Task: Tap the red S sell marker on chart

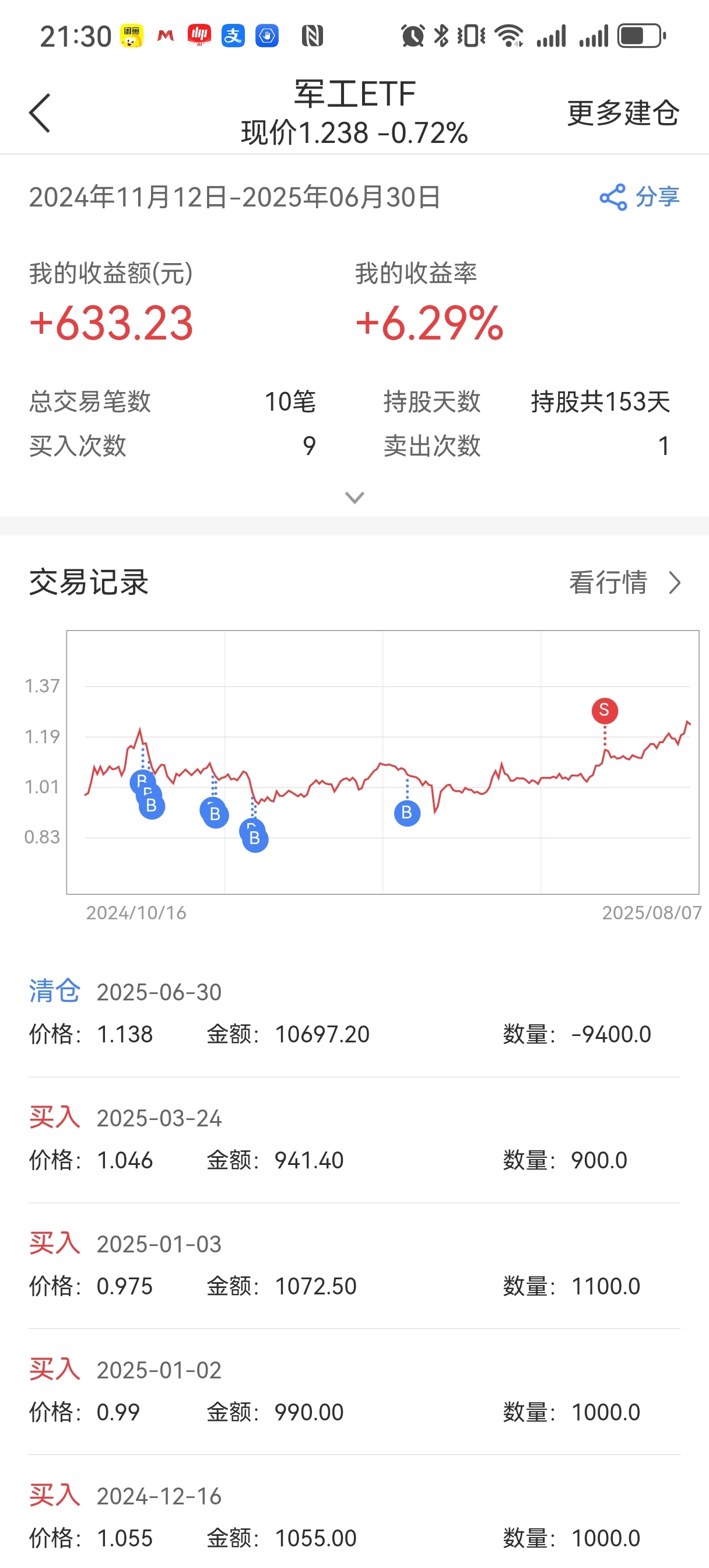Action: coord(604,710)
